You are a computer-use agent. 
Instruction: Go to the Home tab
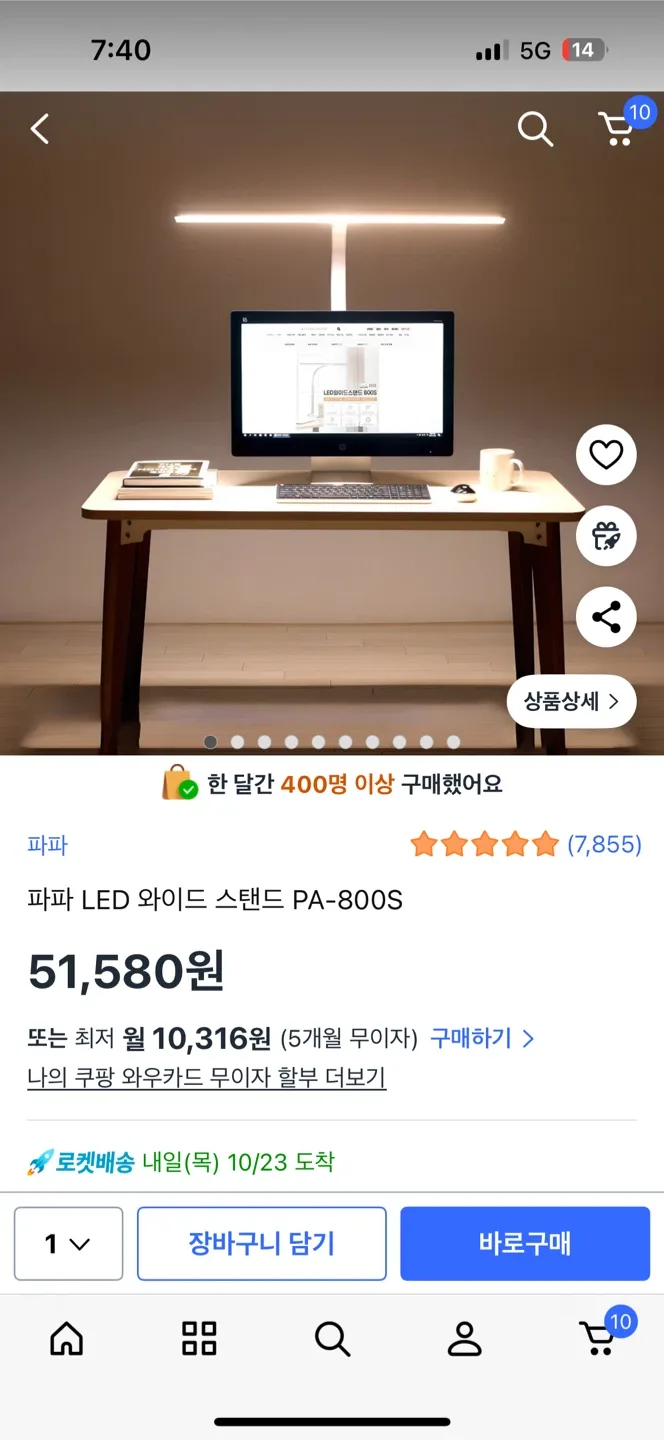67,1338
